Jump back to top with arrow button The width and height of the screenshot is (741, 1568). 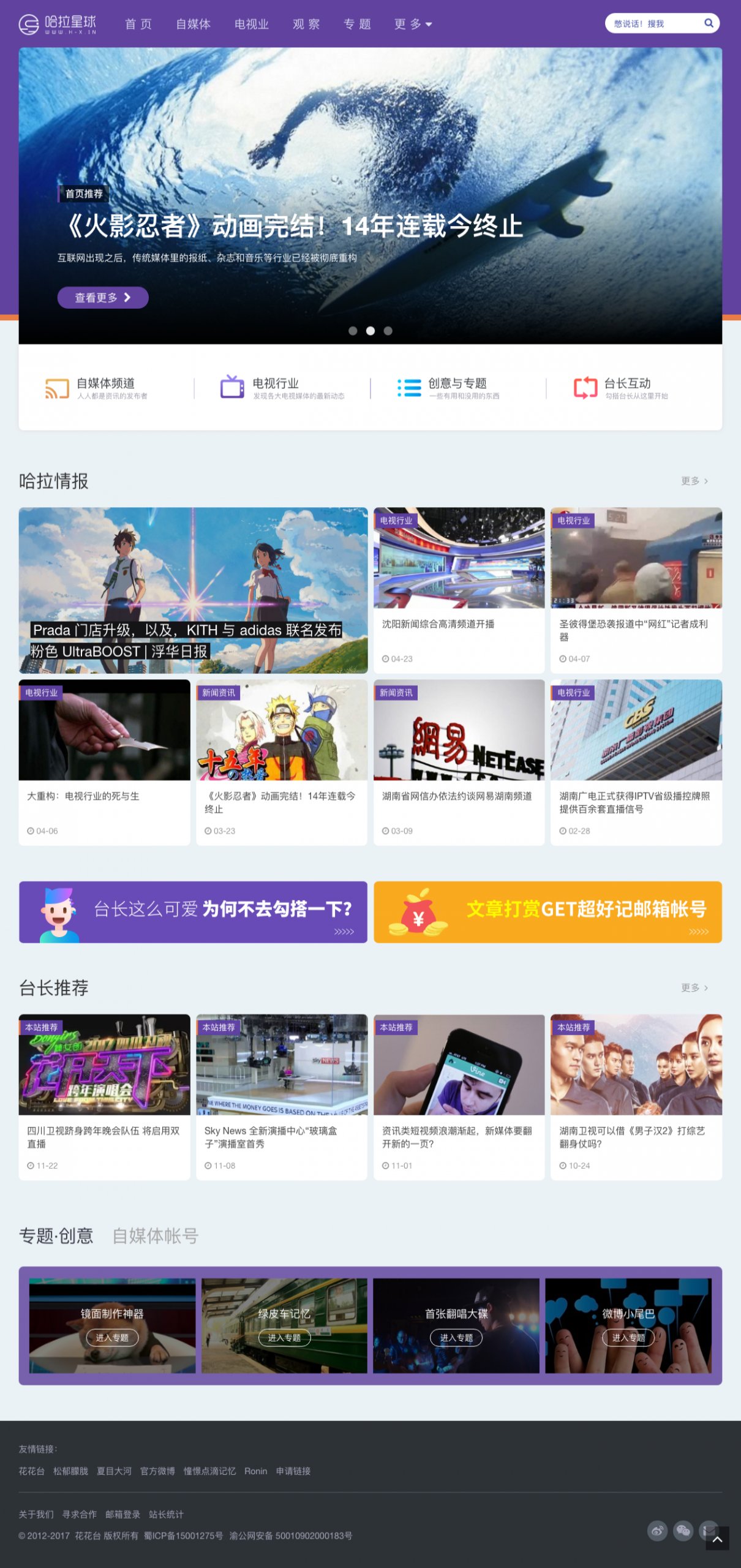[717, 1539]
